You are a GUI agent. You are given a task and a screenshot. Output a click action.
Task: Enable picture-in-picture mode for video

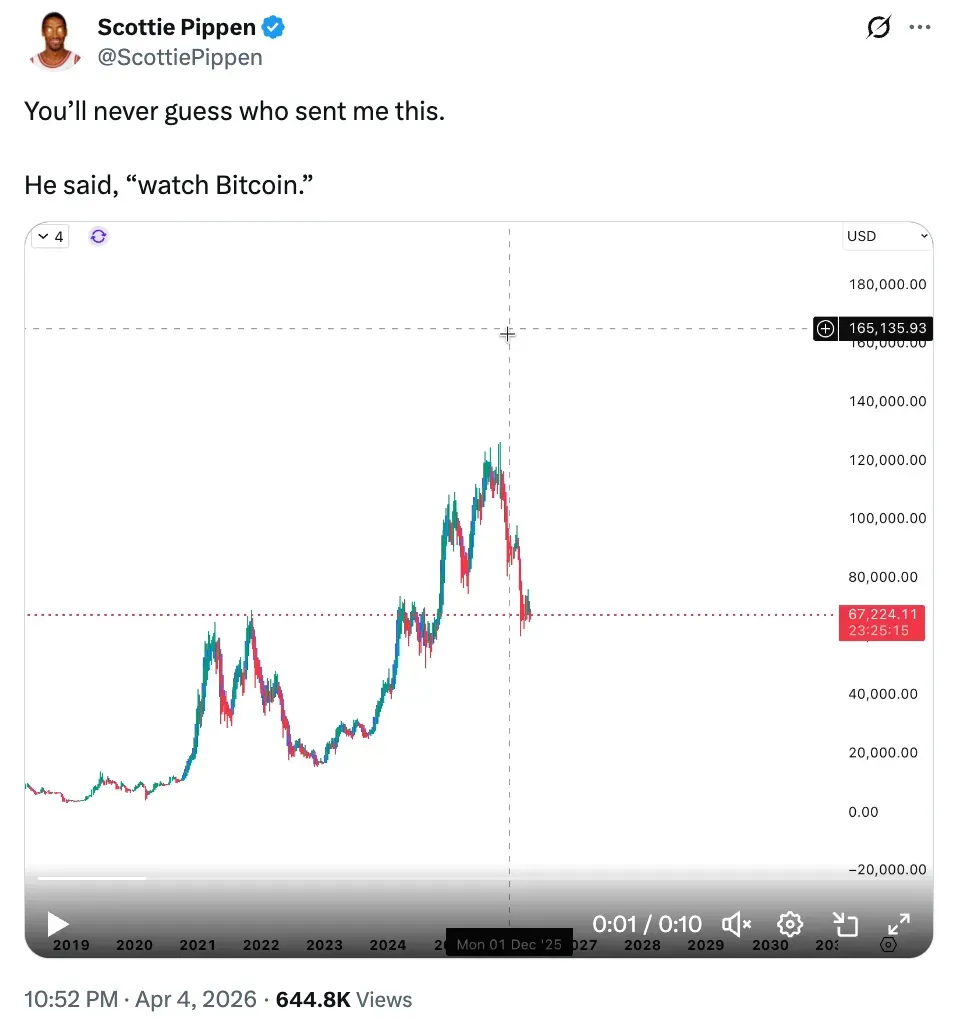click(x=845, y=924)
